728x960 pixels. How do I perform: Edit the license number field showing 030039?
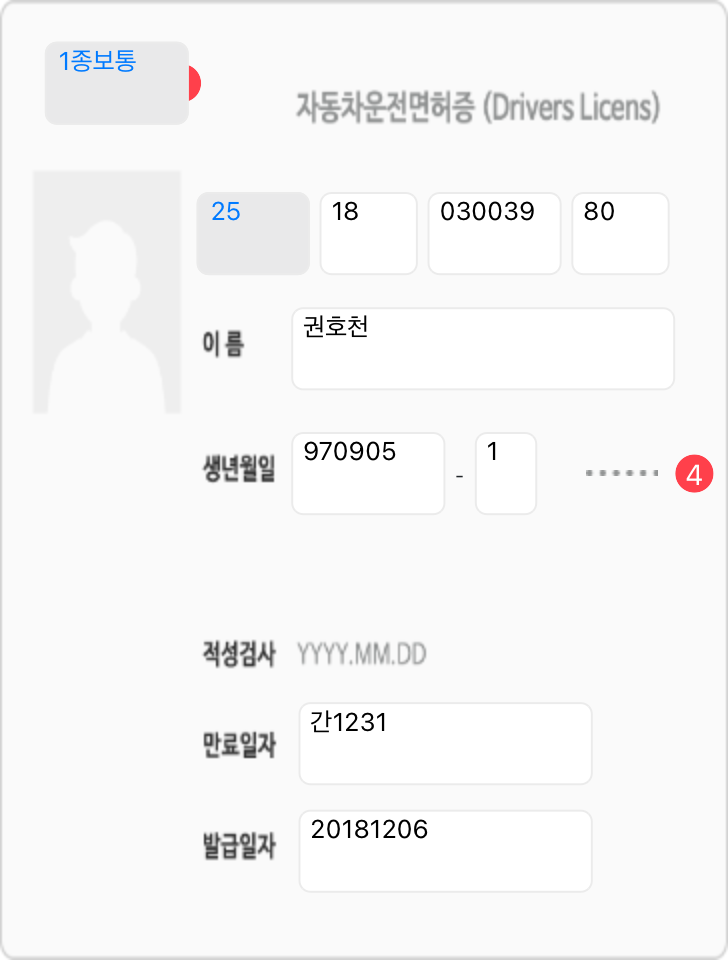(x=494, y=233)
